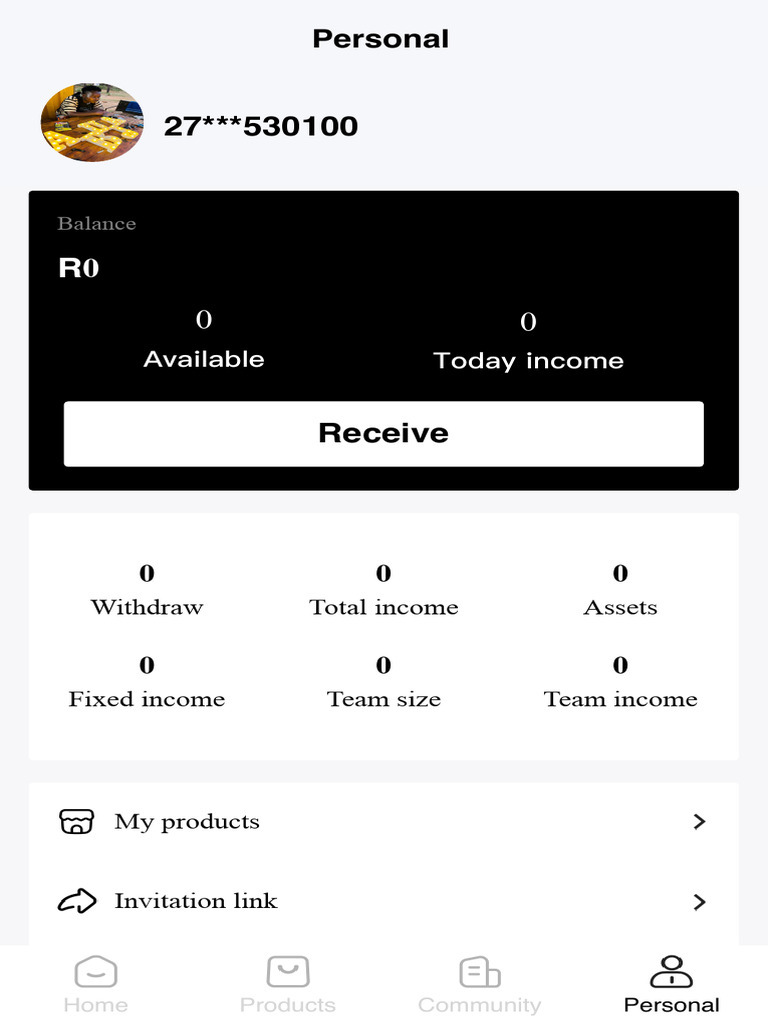Screen dimensions: 768x1024
Task: Tap the profile avatar picture
Action: point(92,124)
